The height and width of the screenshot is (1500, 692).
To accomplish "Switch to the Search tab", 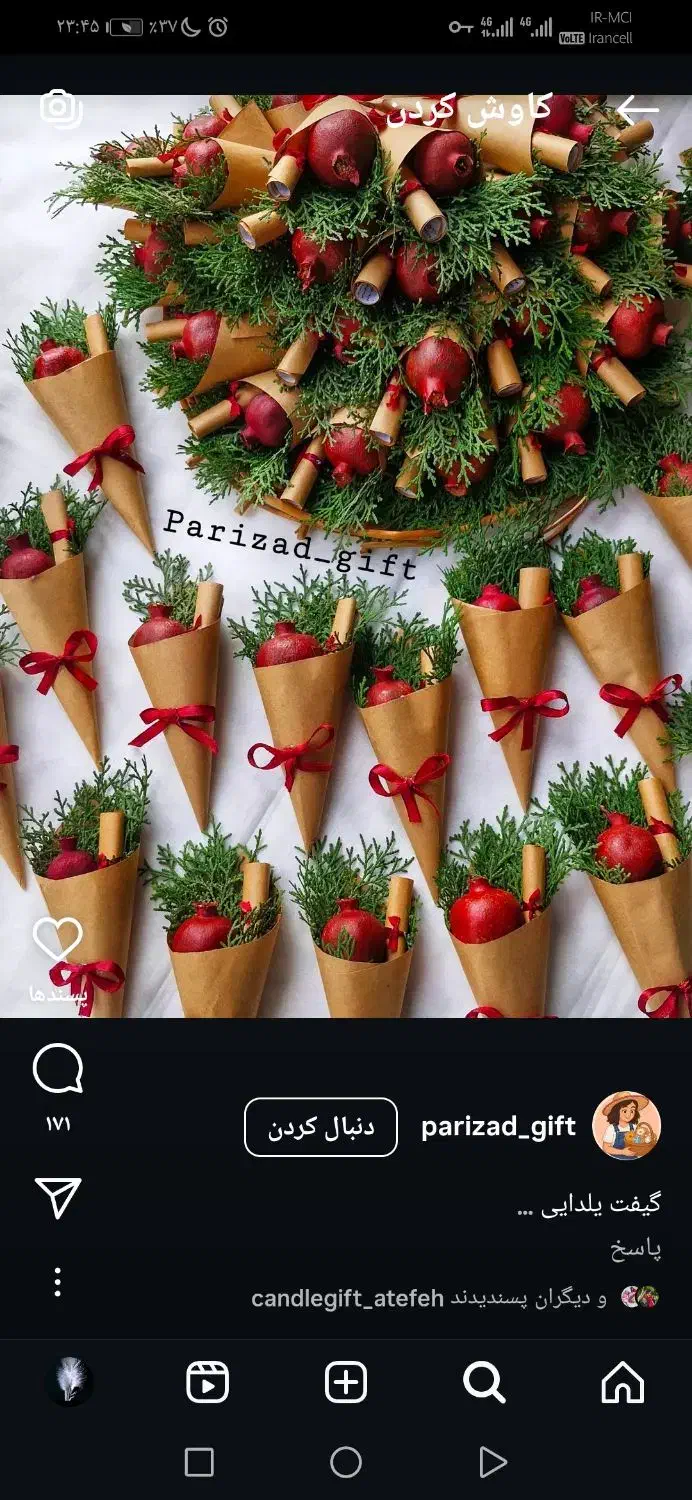I will [484, 1383].
